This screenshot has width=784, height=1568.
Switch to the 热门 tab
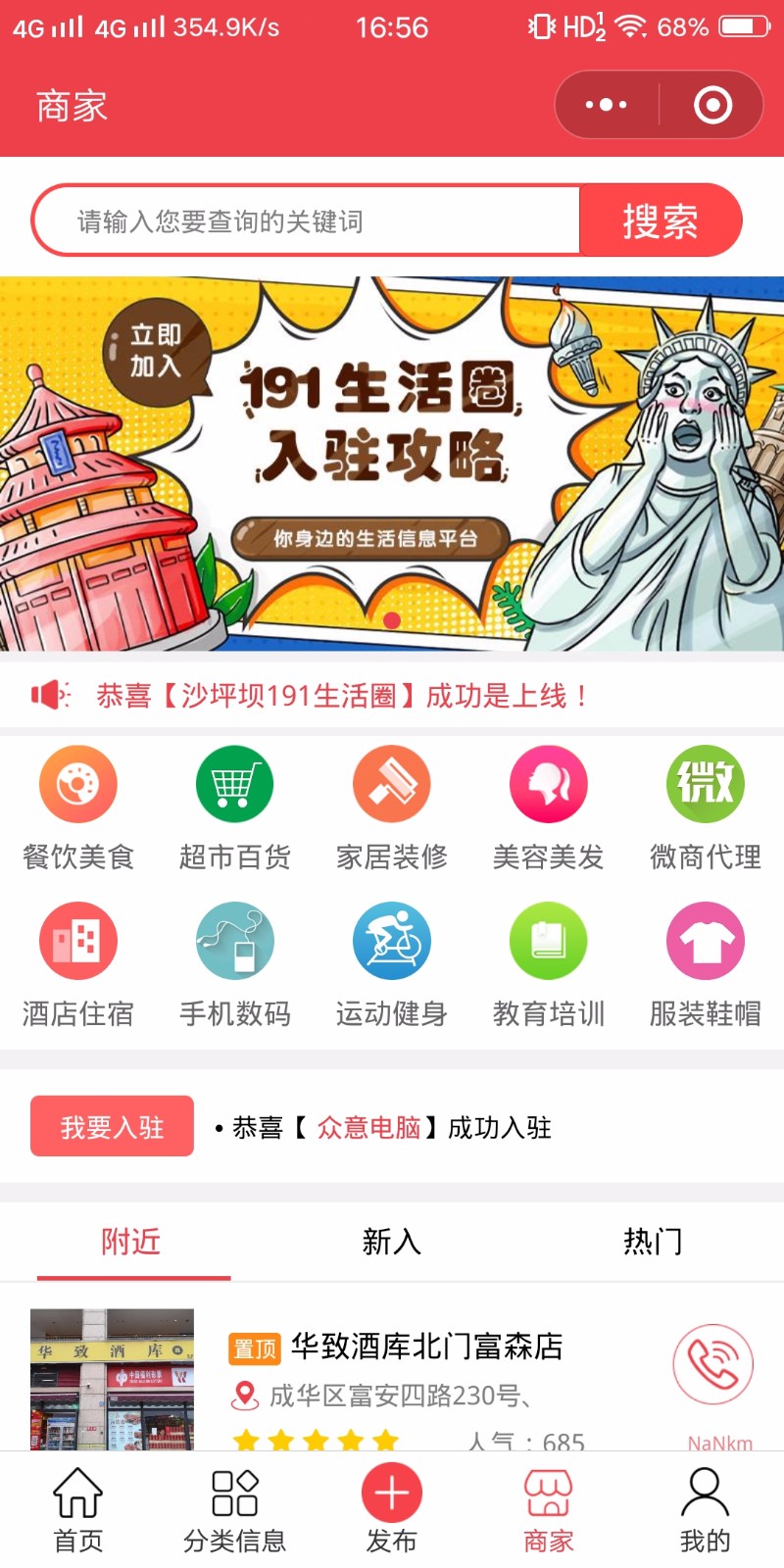pos(653,1242)
